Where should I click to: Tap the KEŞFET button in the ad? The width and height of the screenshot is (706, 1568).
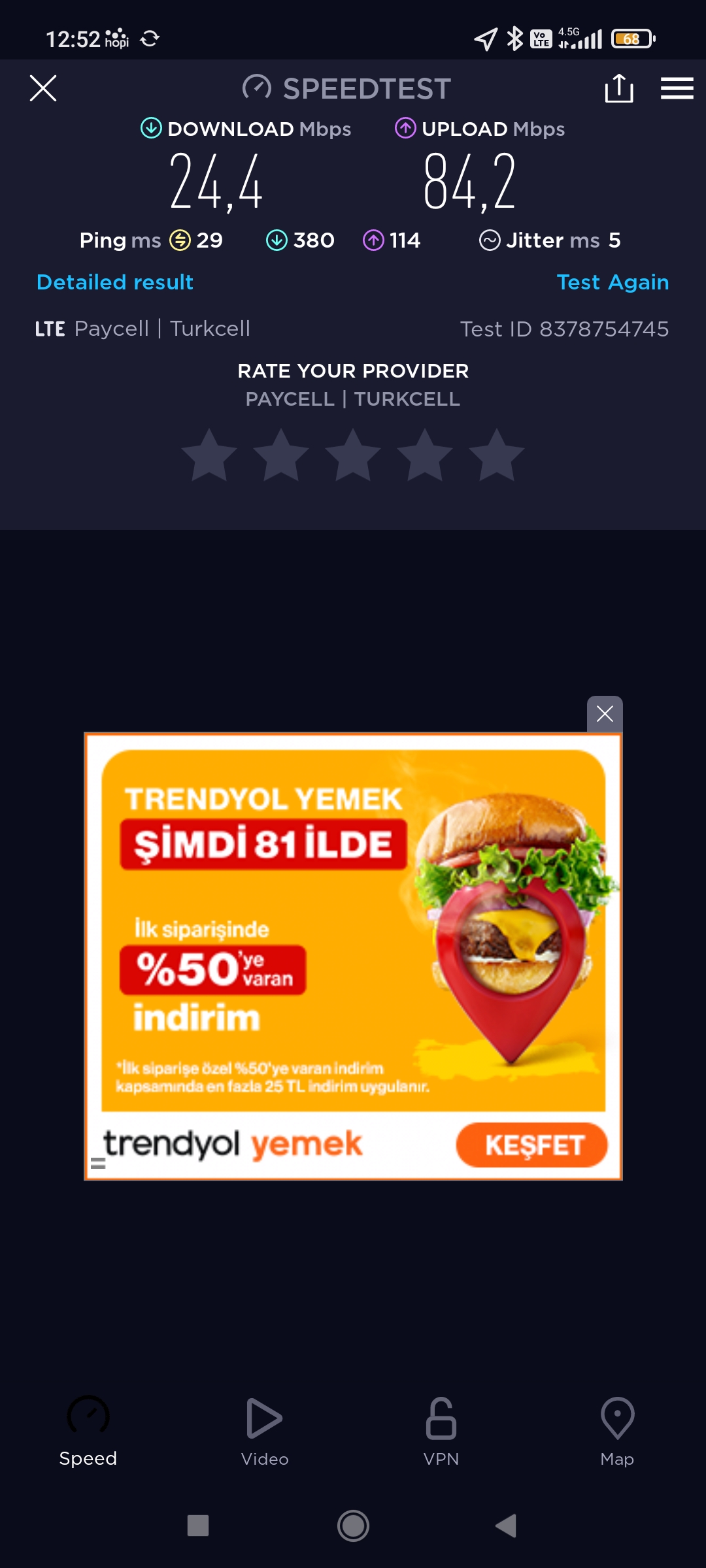point(531,1145)
